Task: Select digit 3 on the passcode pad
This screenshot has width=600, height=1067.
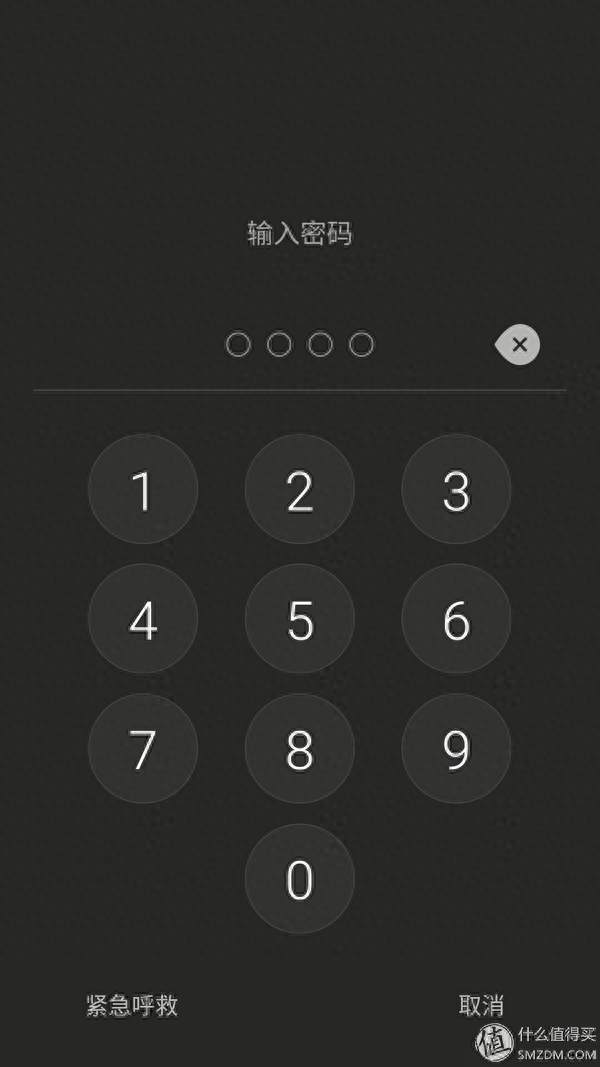Action: [456, 490]
